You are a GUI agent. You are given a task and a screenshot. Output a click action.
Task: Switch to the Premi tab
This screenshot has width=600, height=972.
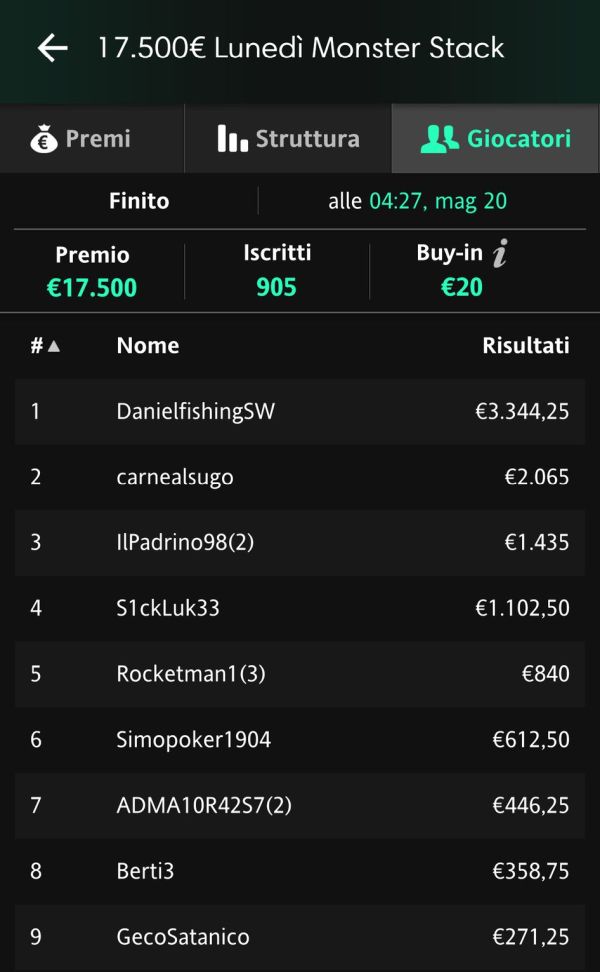(92, 138)
